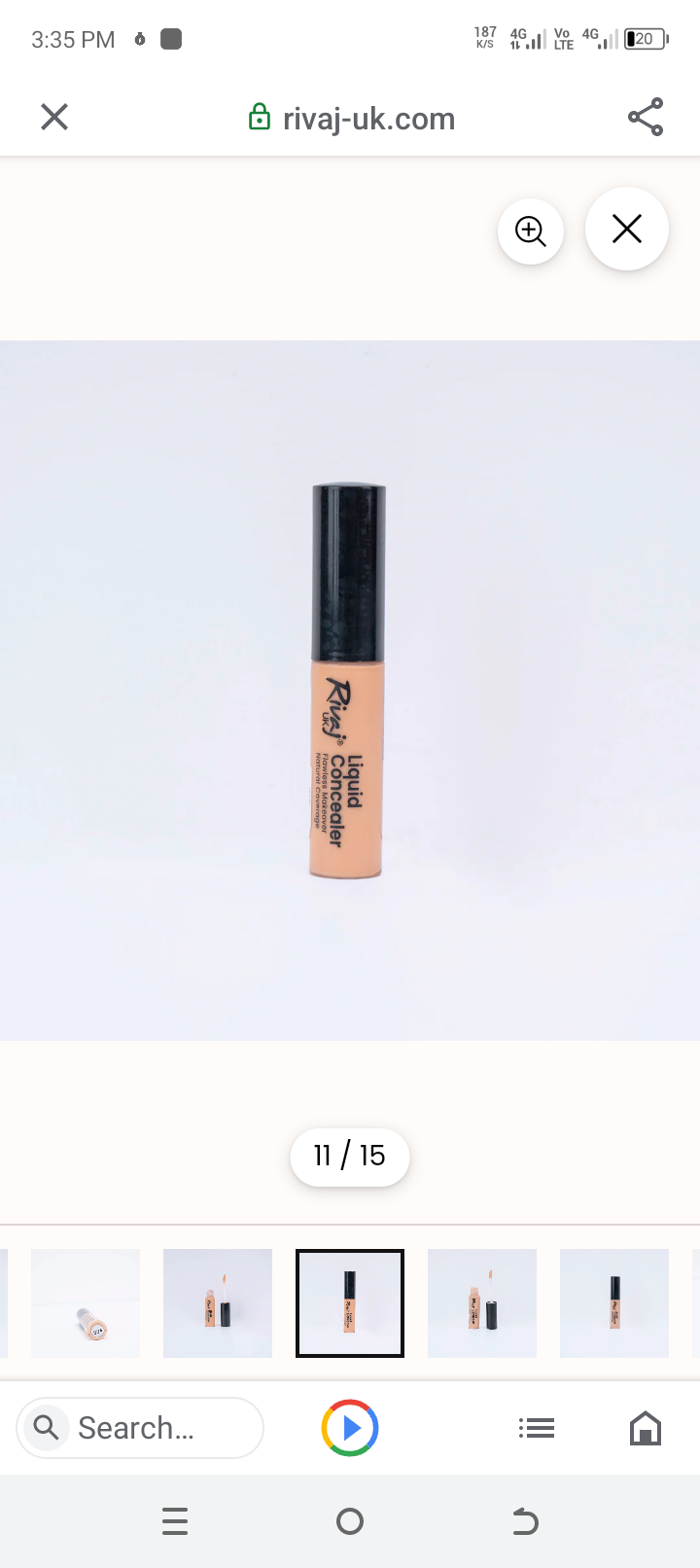The height and width of the screenshot is (1568, 700).
Task: Zoom into the product image
Action: (531, 232)
